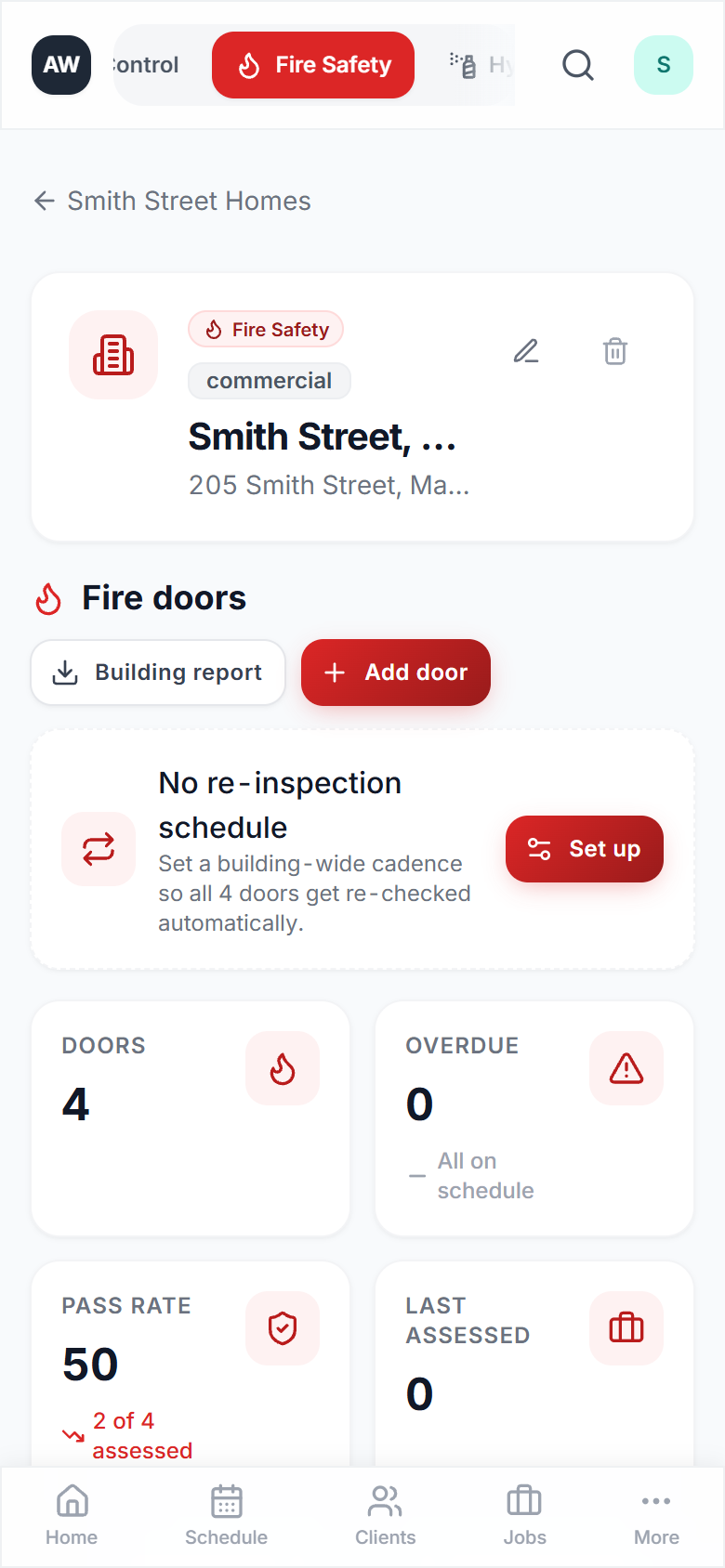The image size is (725, 1568).
Task: Go back using the left arrow
Action: point(44,201)
